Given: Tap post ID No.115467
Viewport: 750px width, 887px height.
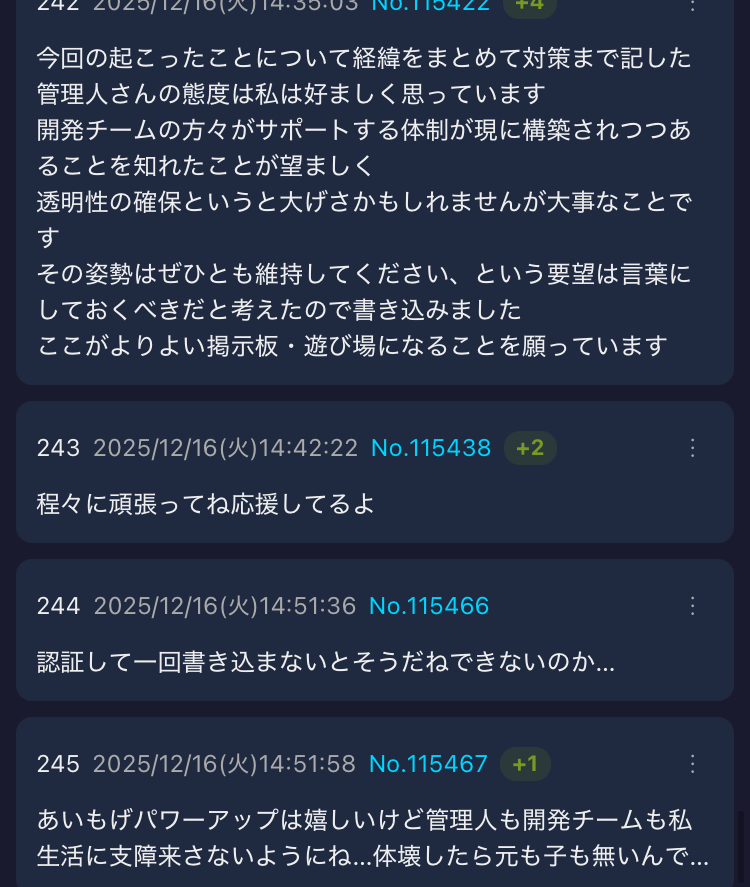Looking at the screenshot, I should pyautogui.click(x=428, y=764).
